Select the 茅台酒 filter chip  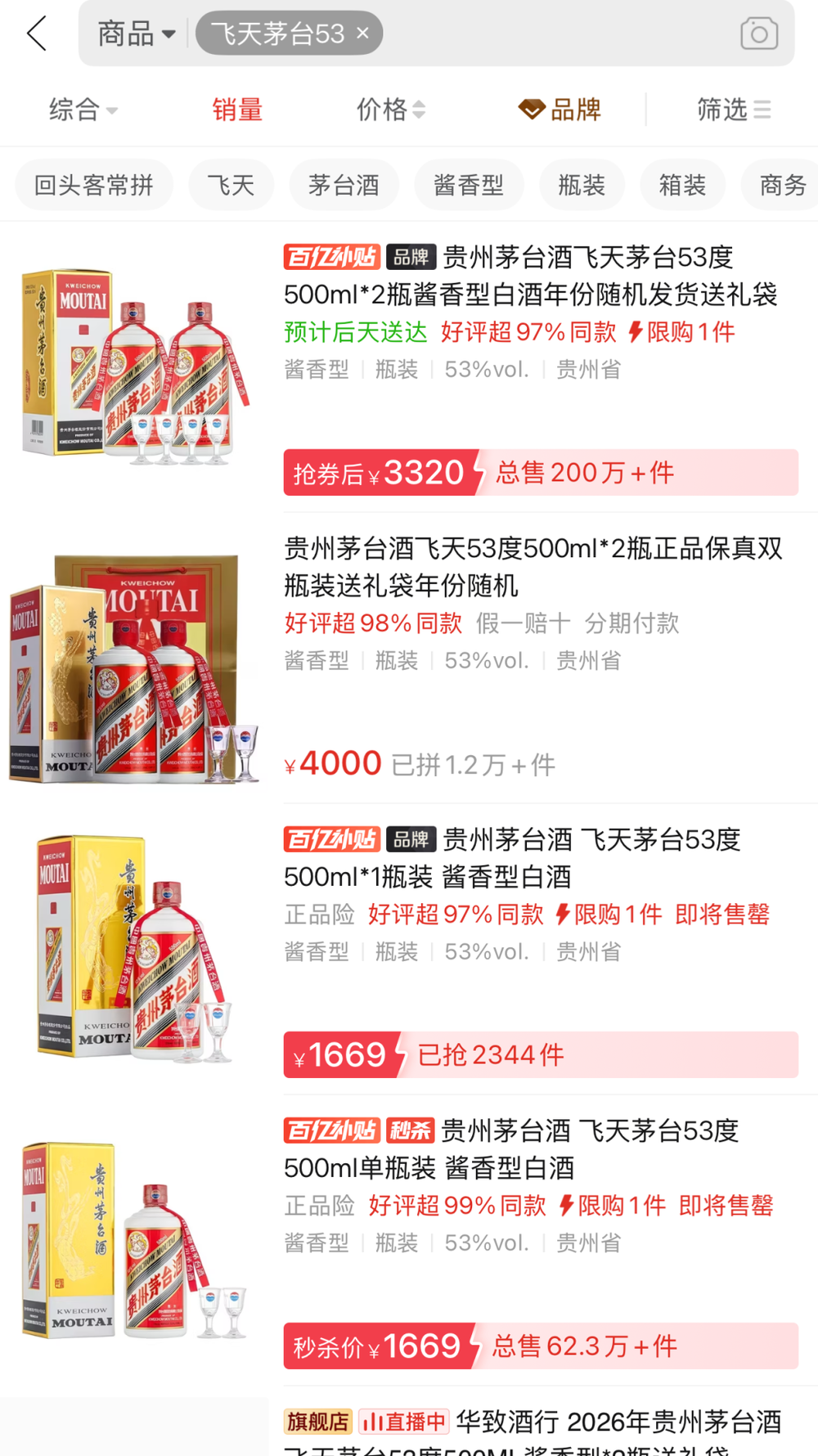tap(344, 185)
